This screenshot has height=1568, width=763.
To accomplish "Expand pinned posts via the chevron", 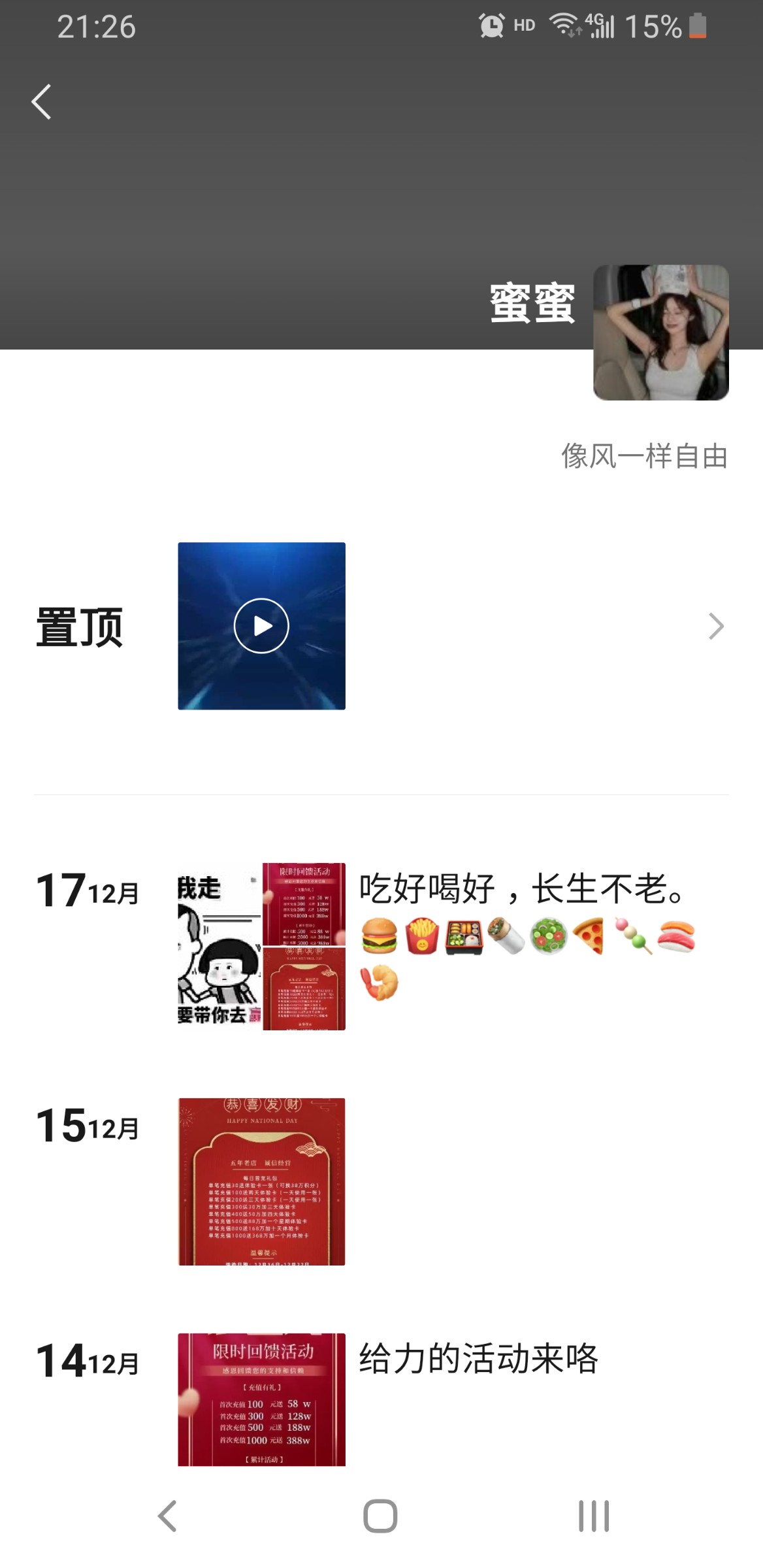I will [x=716, y=626].
